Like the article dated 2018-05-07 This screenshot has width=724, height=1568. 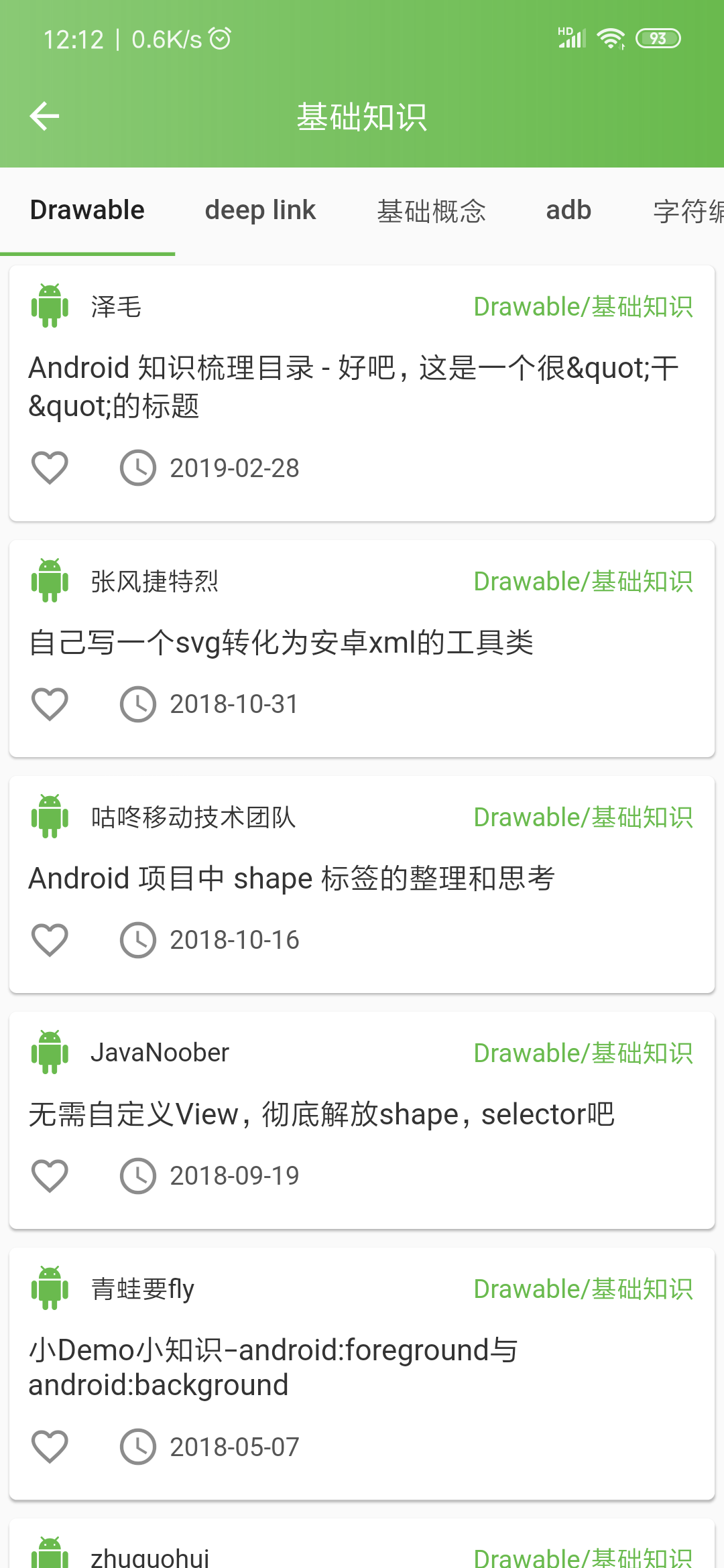[x=50, y=1447]
